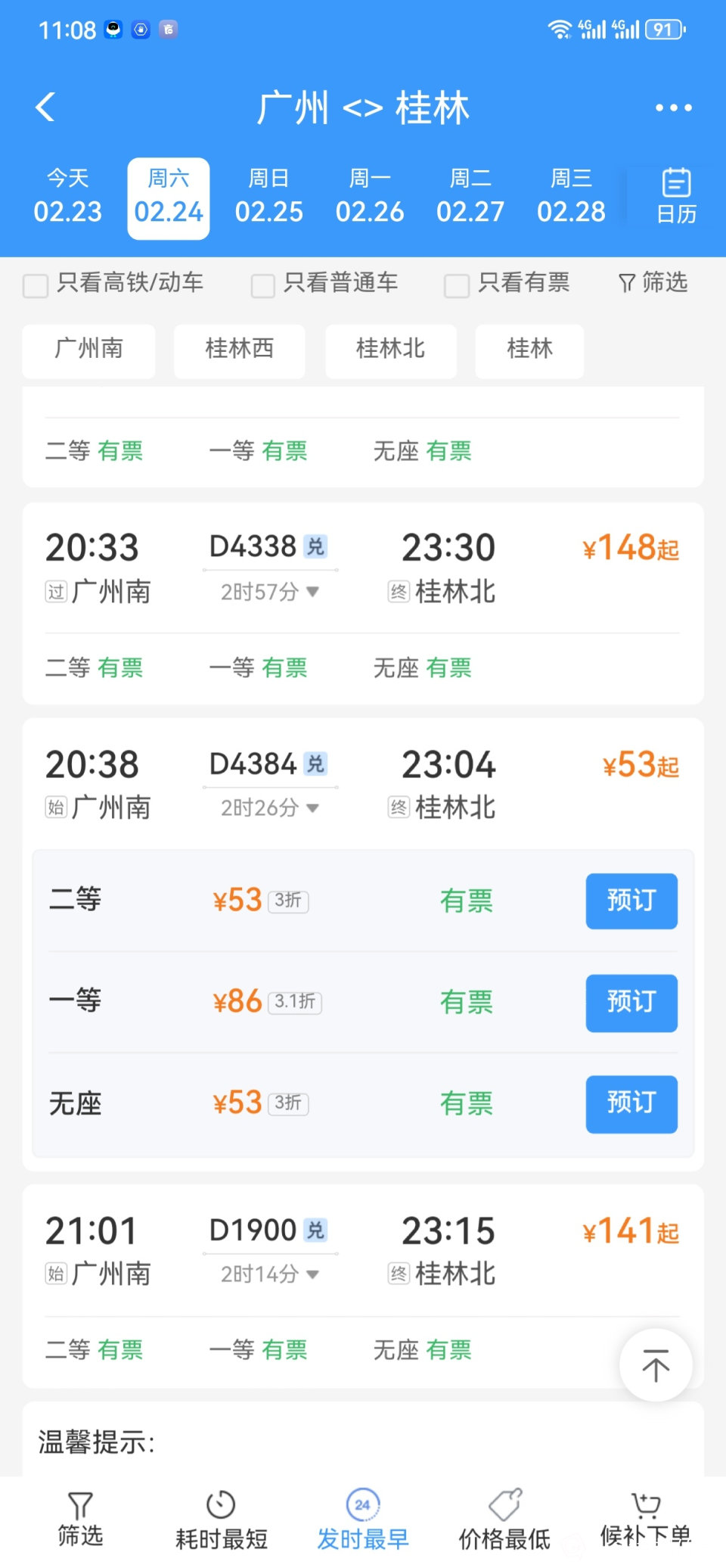The image size is (726, 1568).
Task: Select 周日 02.25 date tab
Action: (x=268, y=198)
